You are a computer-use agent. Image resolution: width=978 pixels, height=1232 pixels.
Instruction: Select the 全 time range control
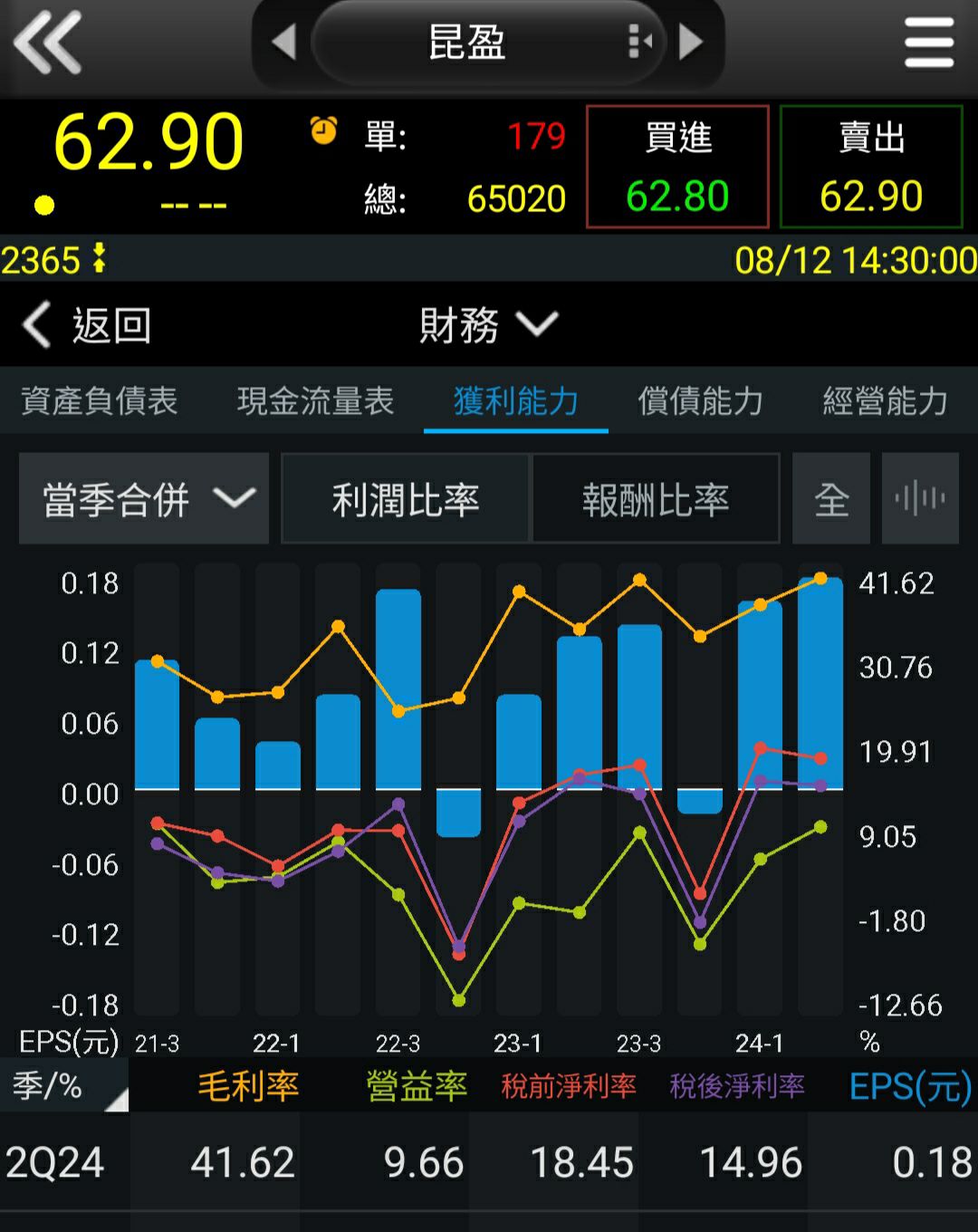[831, 498]
